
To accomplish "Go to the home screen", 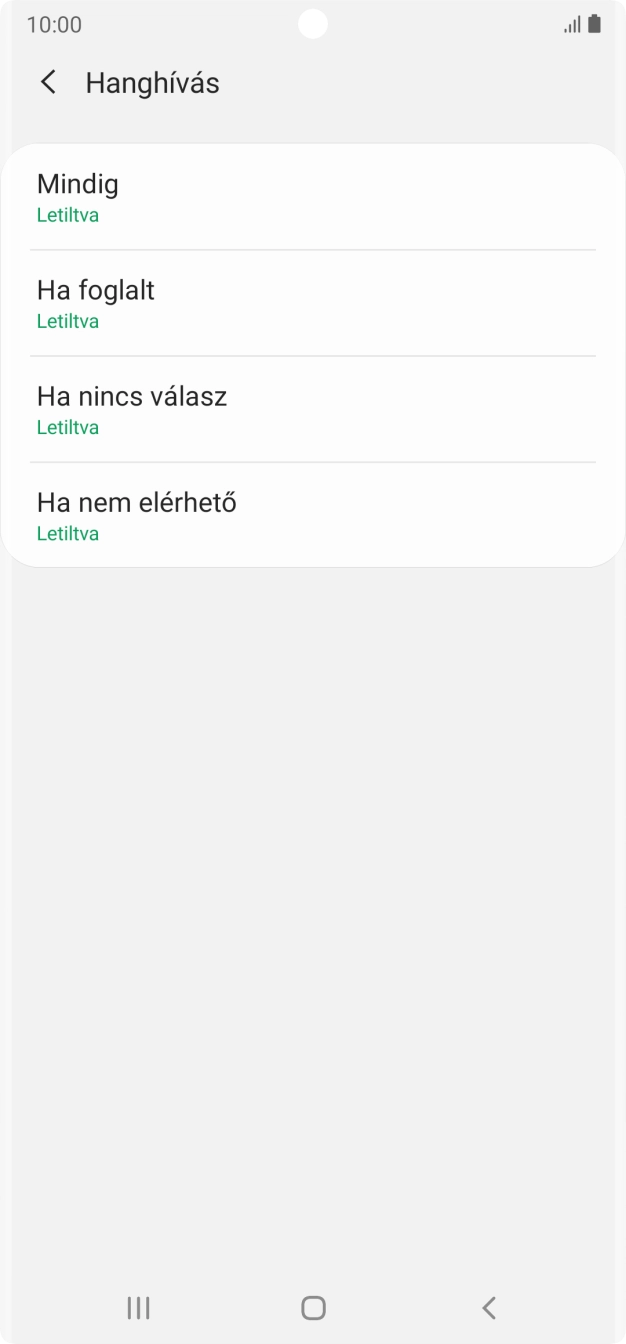I will point(313,1307).
